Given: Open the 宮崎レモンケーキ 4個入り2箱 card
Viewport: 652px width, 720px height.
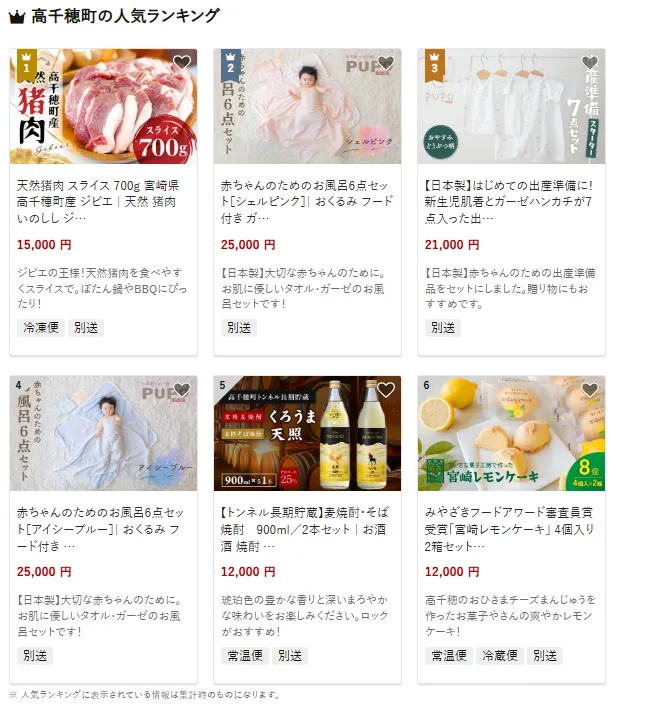Looking at the screenshot, I should (512, 529).
